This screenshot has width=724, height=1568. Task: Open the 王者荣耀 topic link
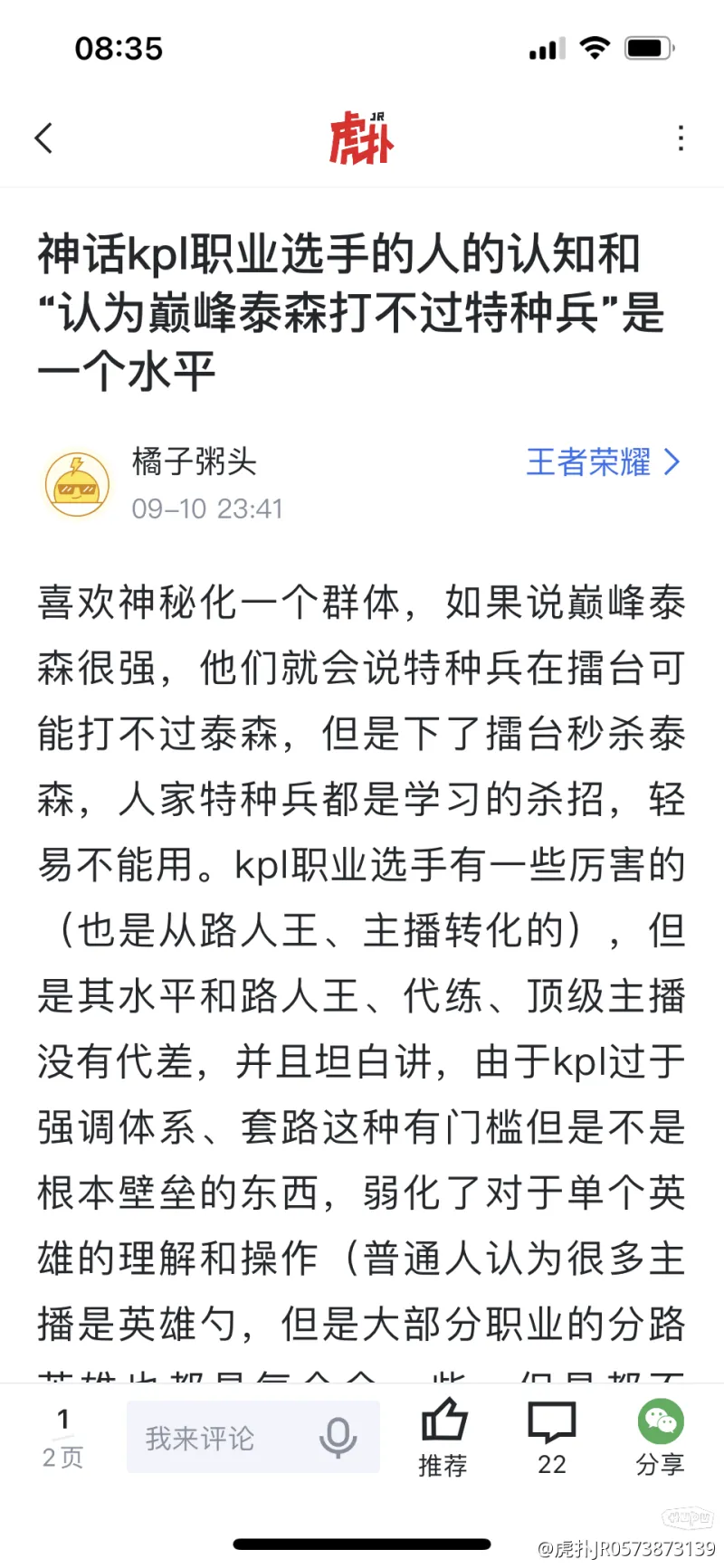[602, 462]
